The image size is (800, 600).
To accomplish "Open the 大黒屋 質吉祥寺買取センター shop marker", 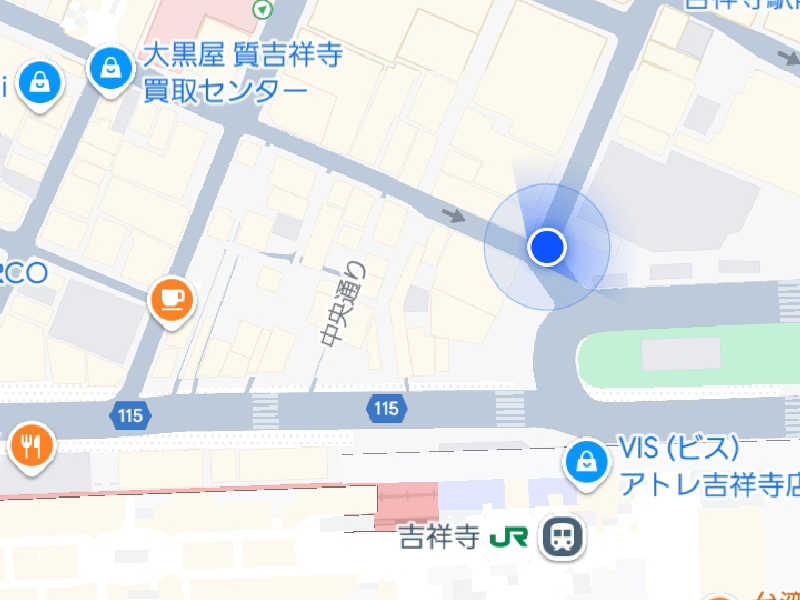I will (x=110, y=69).
